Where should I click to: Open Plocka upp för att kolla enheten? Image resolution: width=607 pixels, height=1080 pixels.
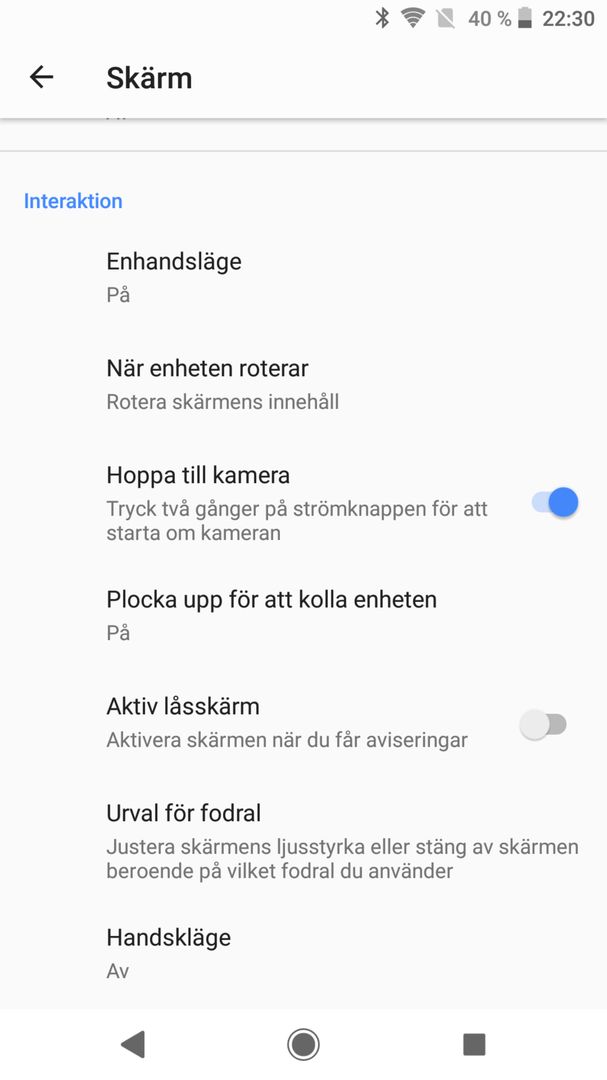[x=303, y=616]
